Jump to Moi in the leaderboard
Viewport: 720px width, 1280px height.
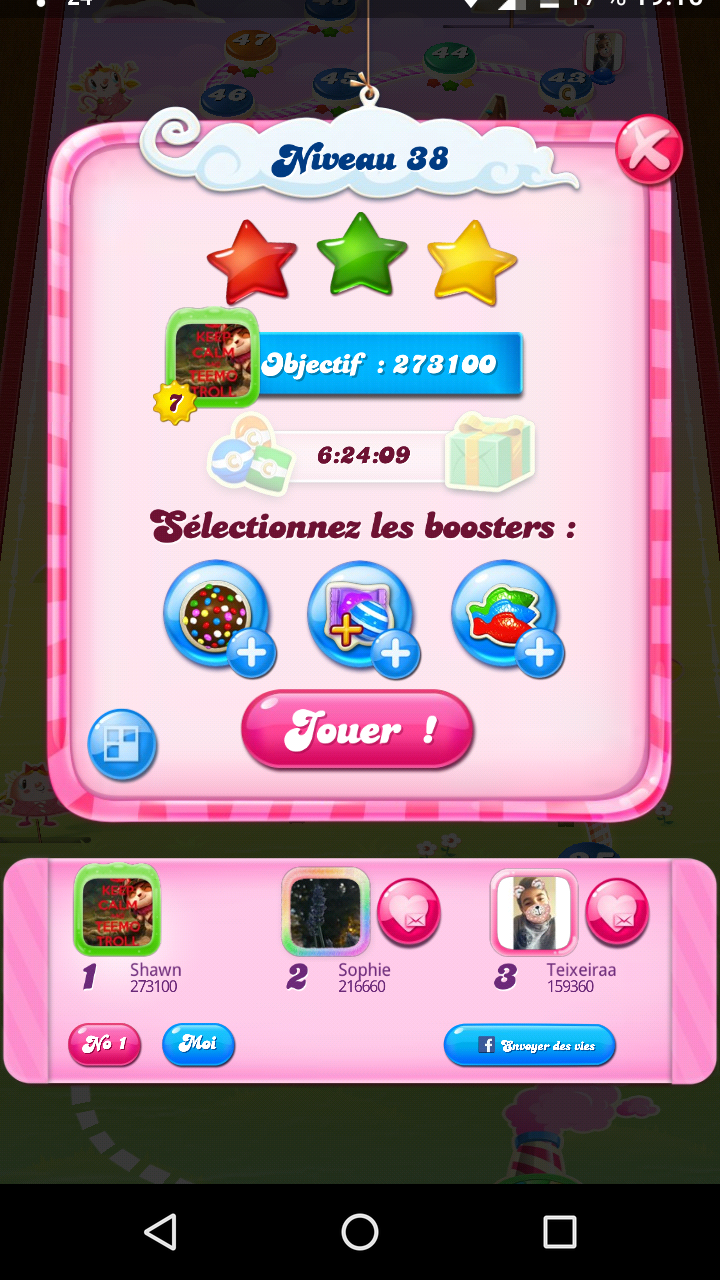coord(198,1044)
